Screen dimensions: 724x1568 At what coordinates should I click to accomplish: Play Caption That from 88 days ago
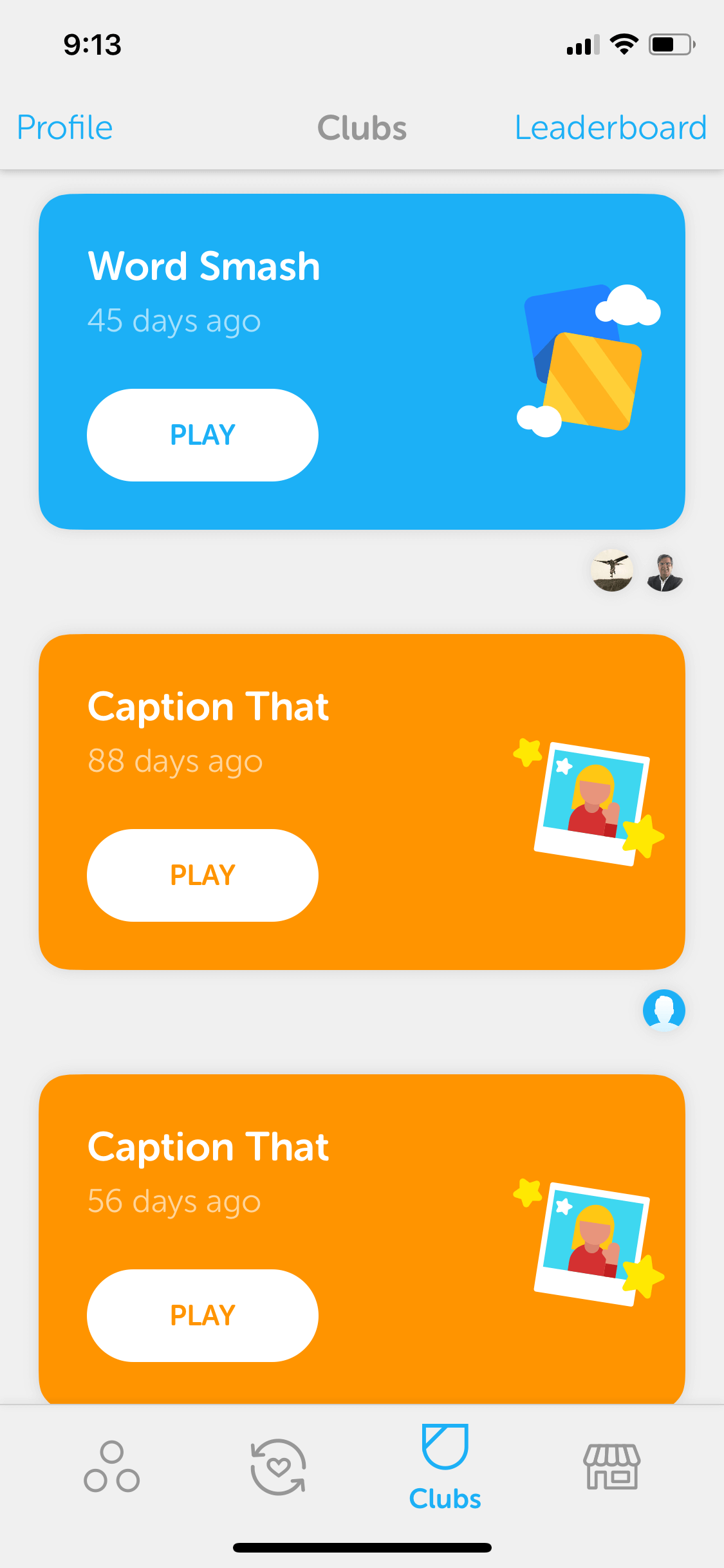click(203, 875)
